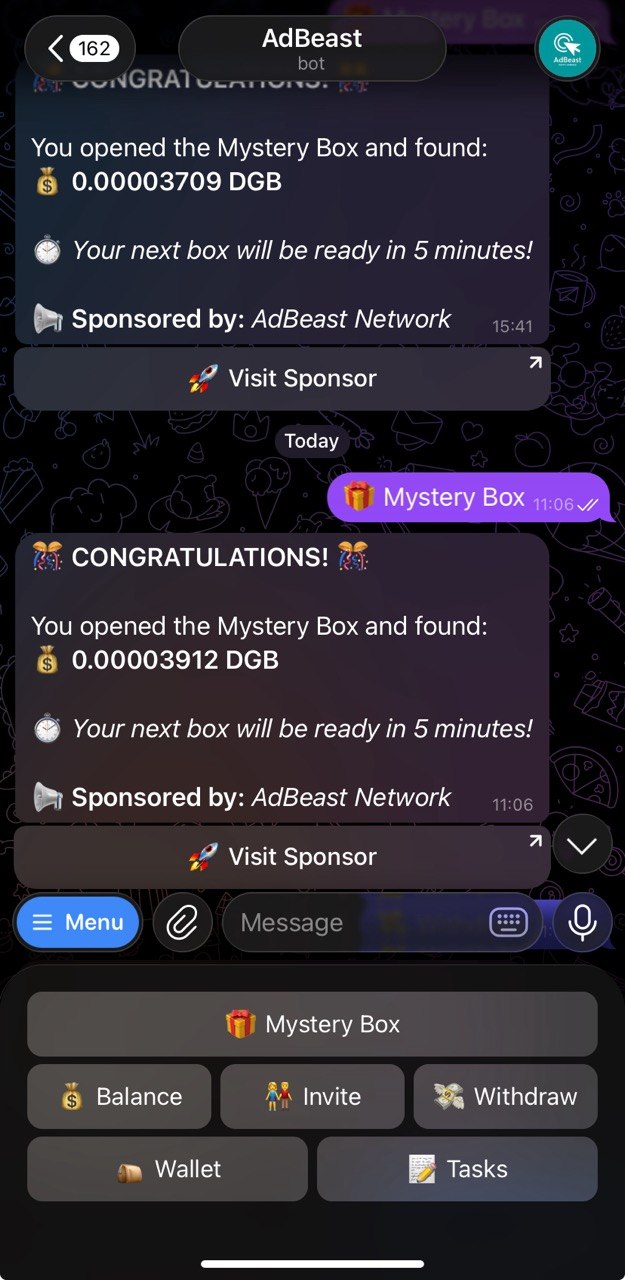View the Tasks list
The width and height of the screenshot is (625, 1280).
click(x=457, y=1169)
